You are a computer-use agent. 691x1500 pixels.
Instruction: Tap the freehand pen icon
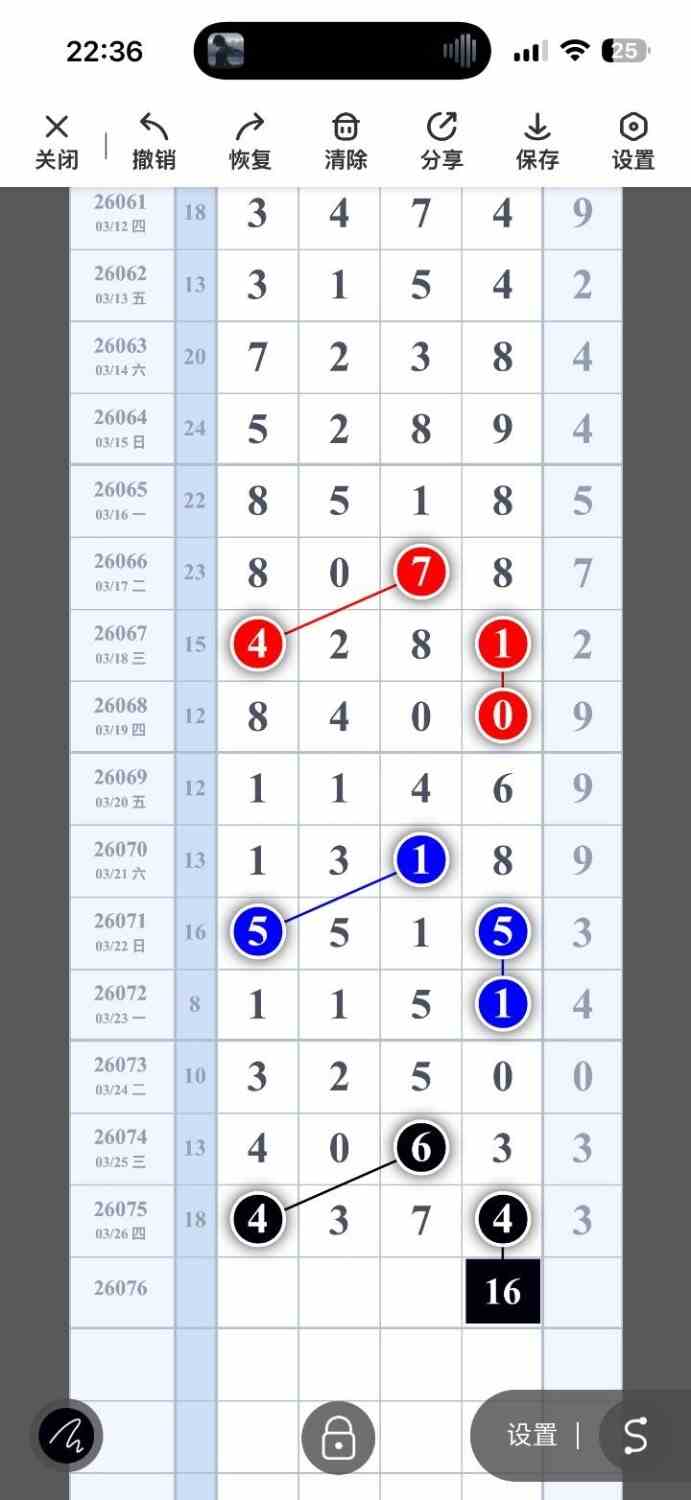67,1436
